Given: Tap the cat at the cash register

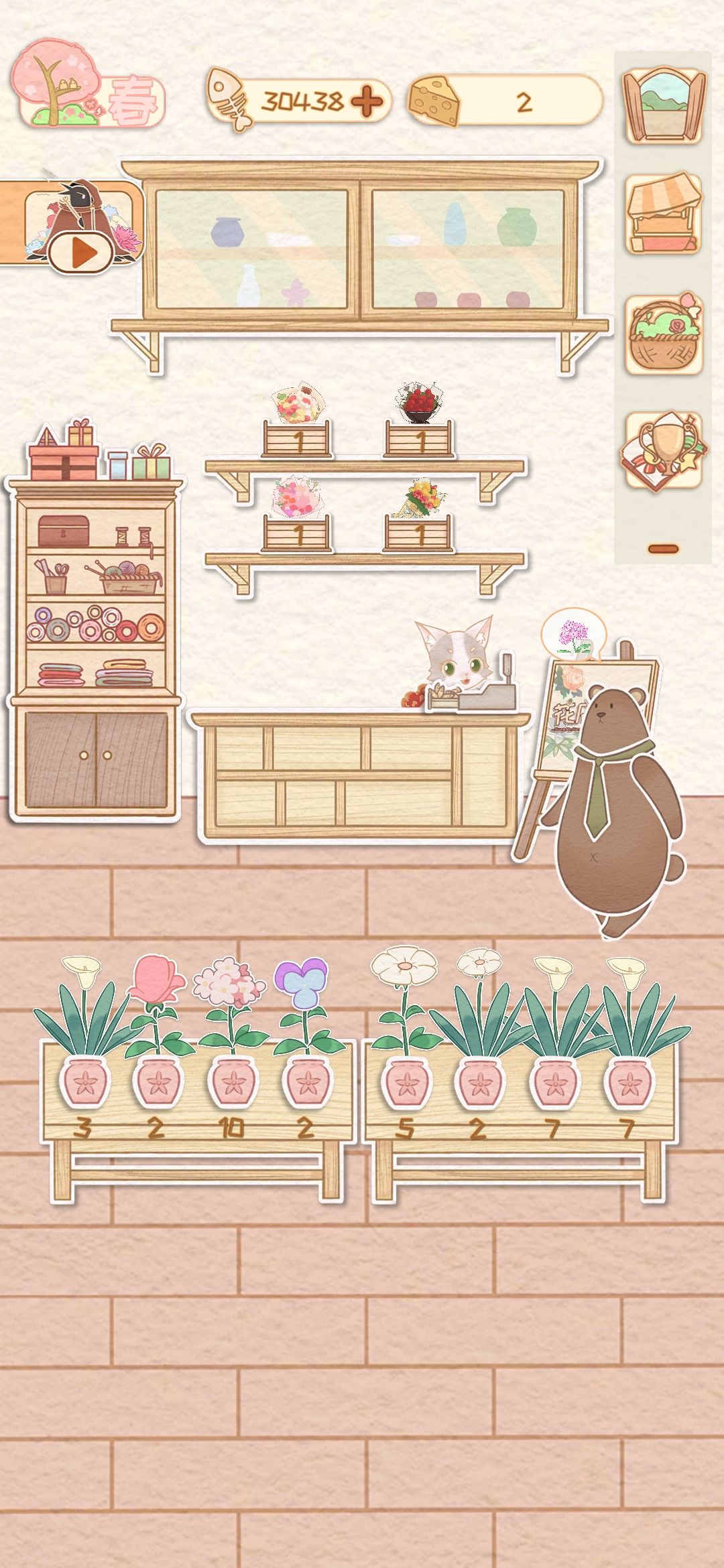Looking at the screenshot, I should (x=453, y=660).
